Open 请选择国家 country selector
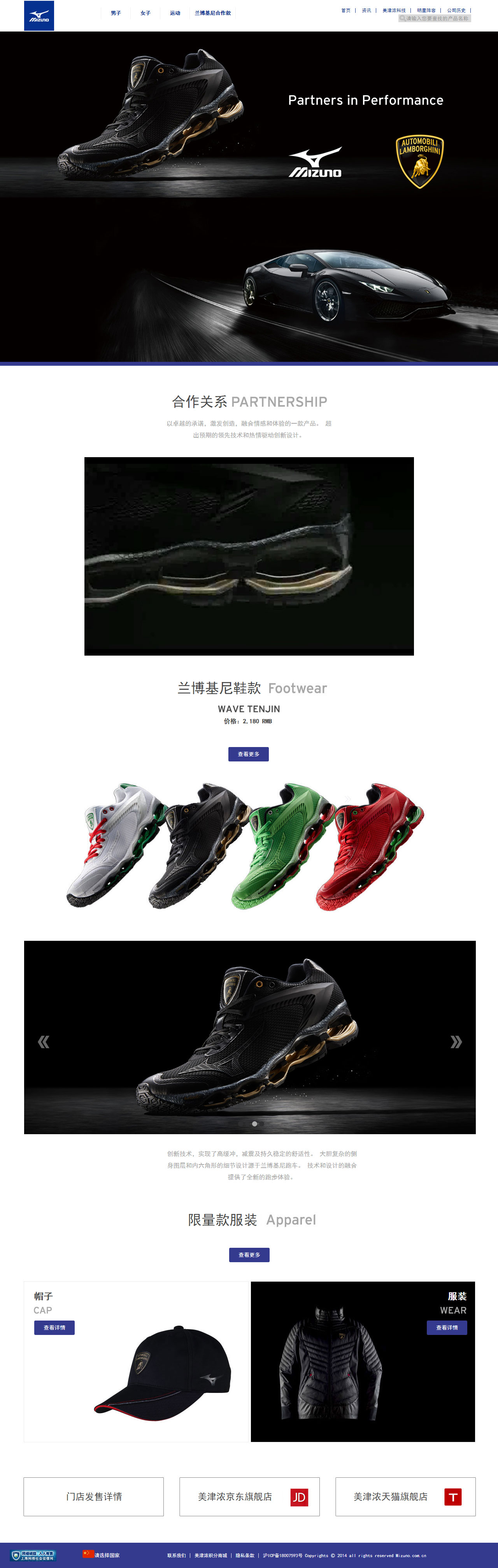Screen dimensions: 498x1568 pyautogui.click(x=106, y=1555)
